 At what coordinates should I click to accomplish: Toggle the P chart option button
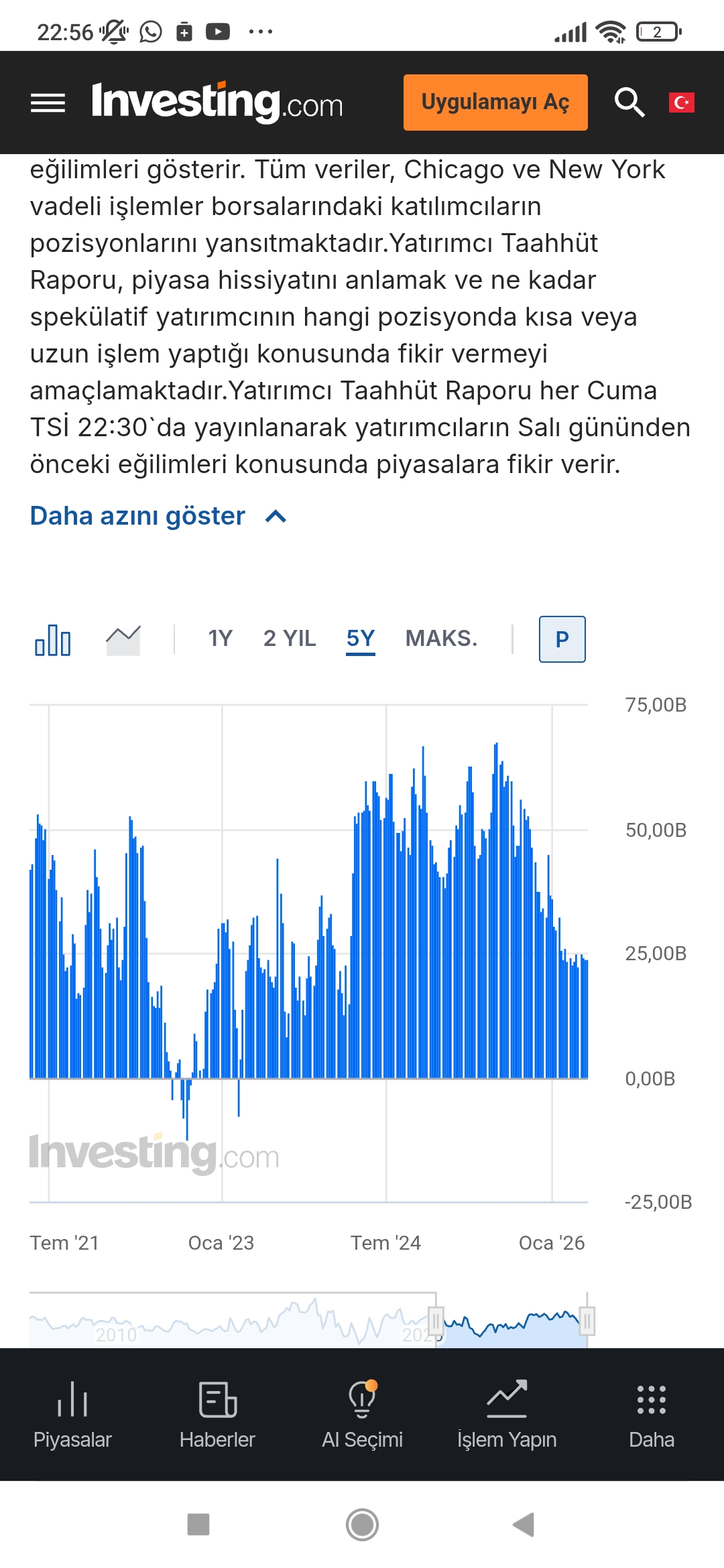click(562, 639)
